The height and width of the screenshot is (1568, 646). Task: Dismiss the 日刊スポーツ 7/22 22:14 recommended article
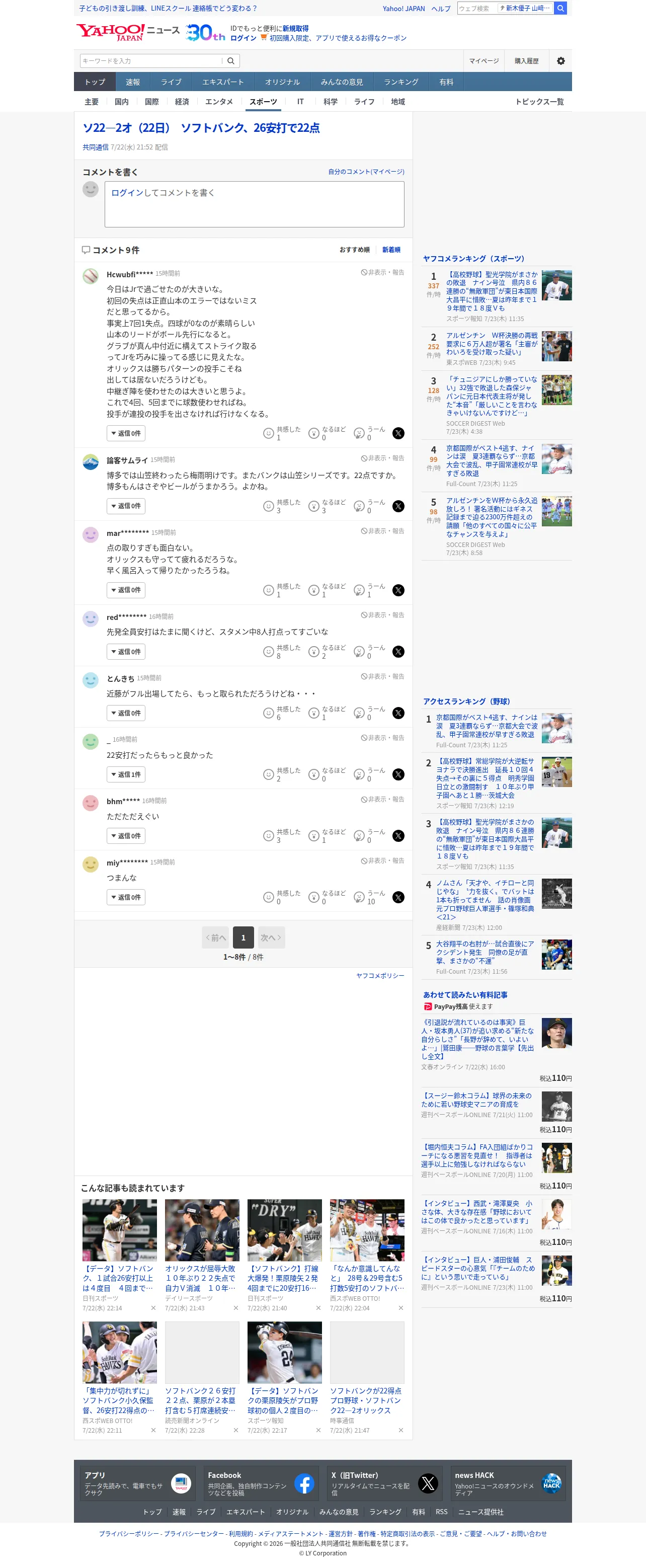[x=153, y=1308]
